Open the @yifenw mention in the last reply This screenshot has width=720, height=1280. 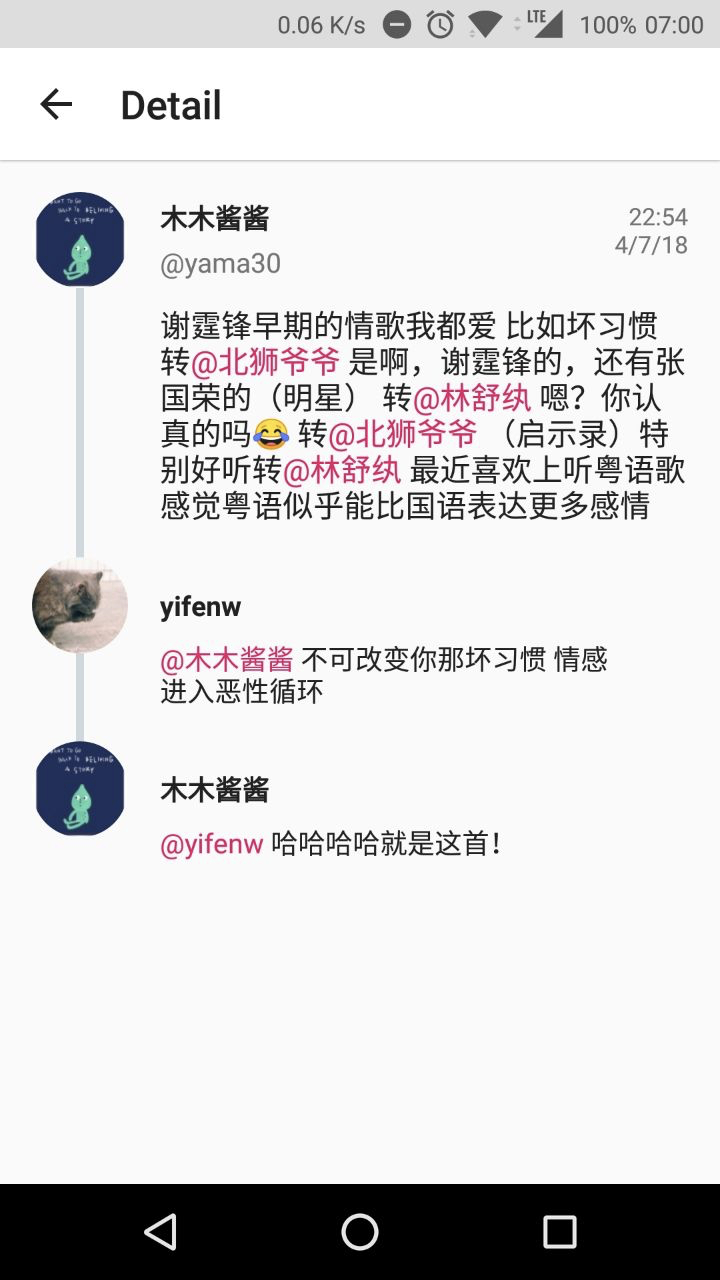212,844
